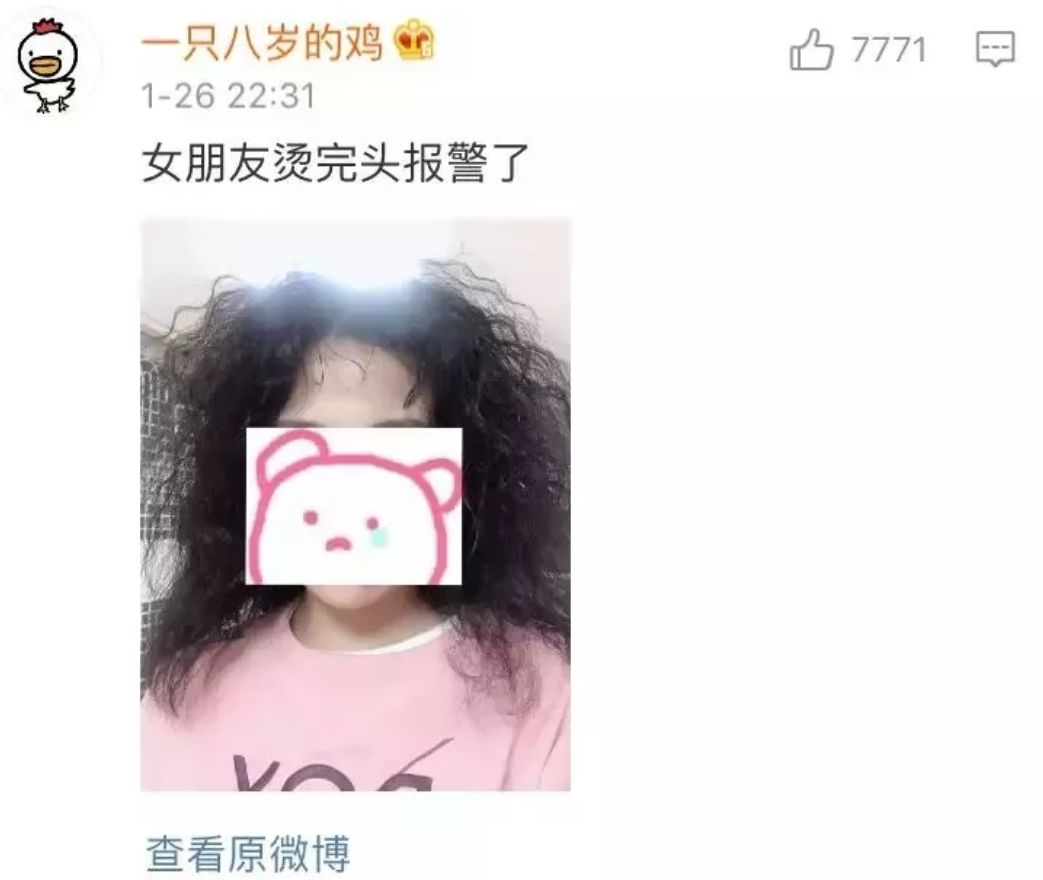Image resolution: width=1043 pixels, height=880 pixels.
Task: Like the comment by 一只八岁的鸡
Action: (812, 49)
